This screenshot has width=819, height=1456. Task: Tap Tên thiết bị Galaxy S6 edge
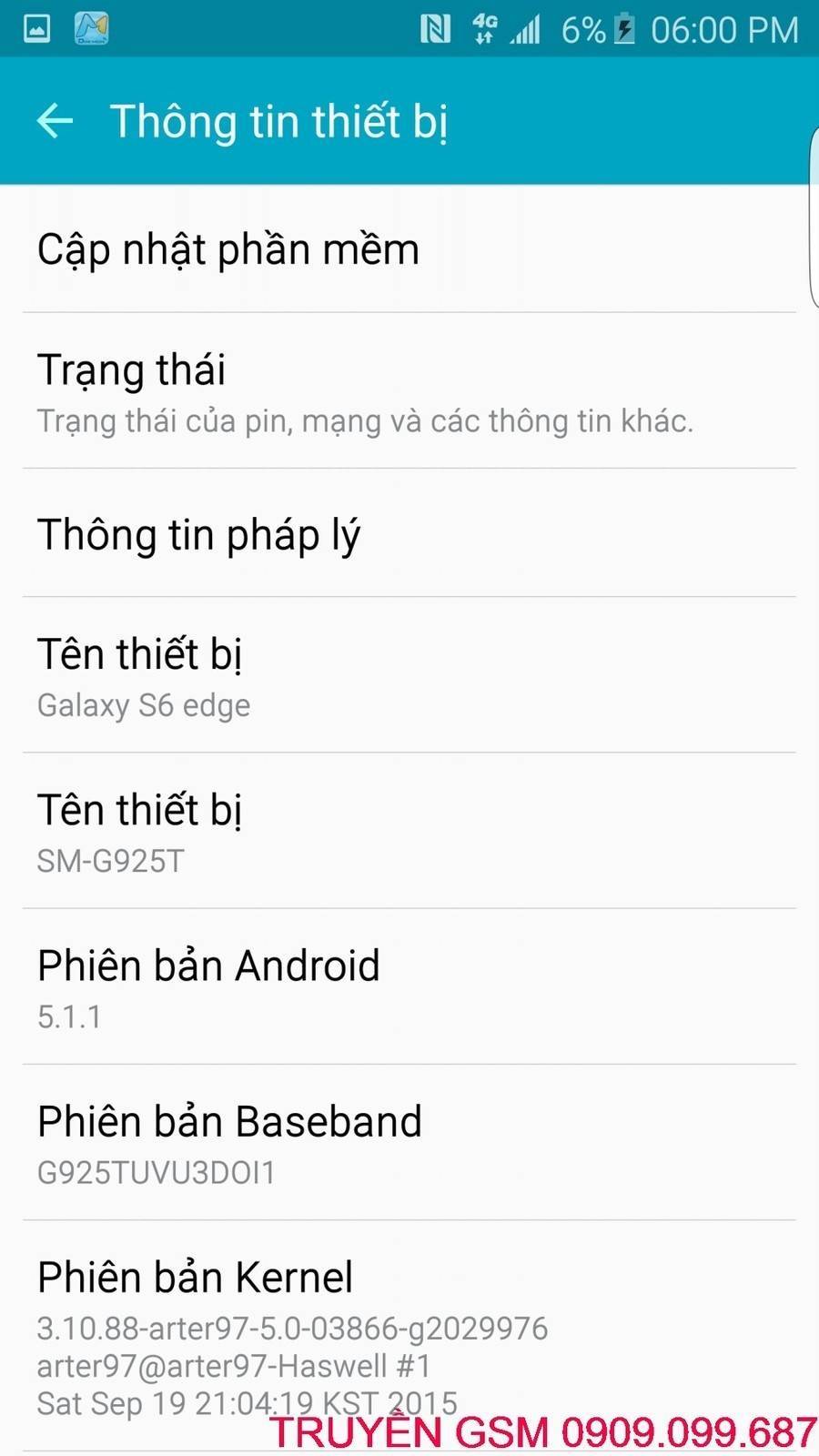(409, 676)
